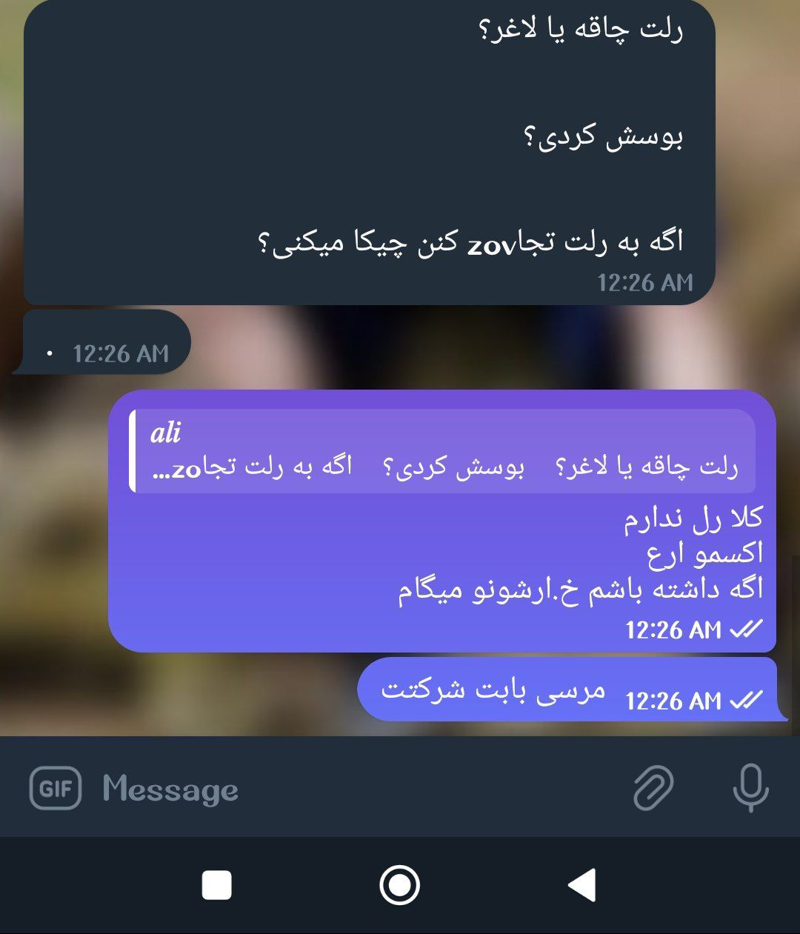Tap the voice message microphone
Screen dimensions: 800x934
(750, 789)
